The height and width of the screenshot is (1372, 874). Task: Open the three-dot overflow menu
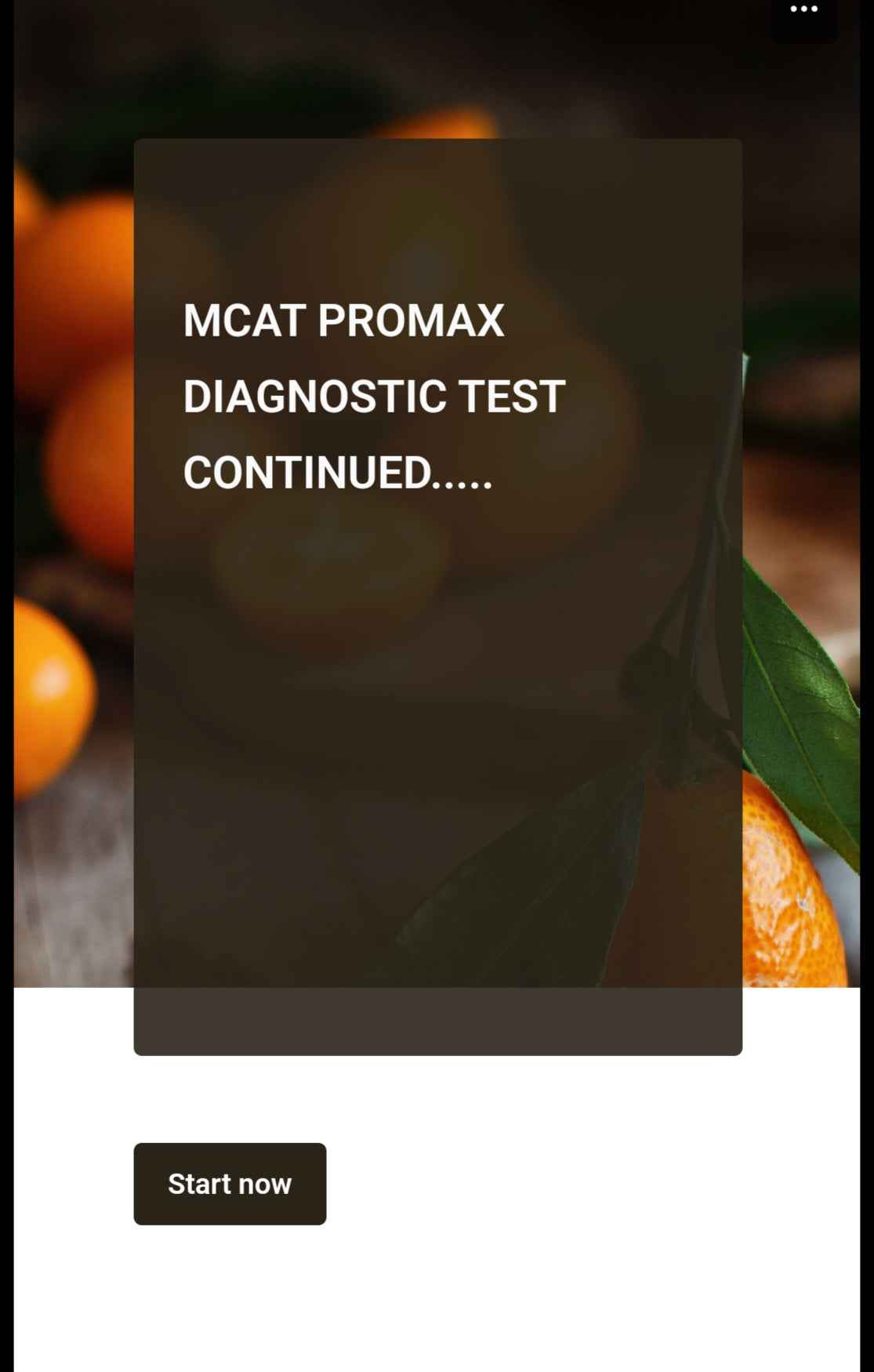click(x=803, y=11)
